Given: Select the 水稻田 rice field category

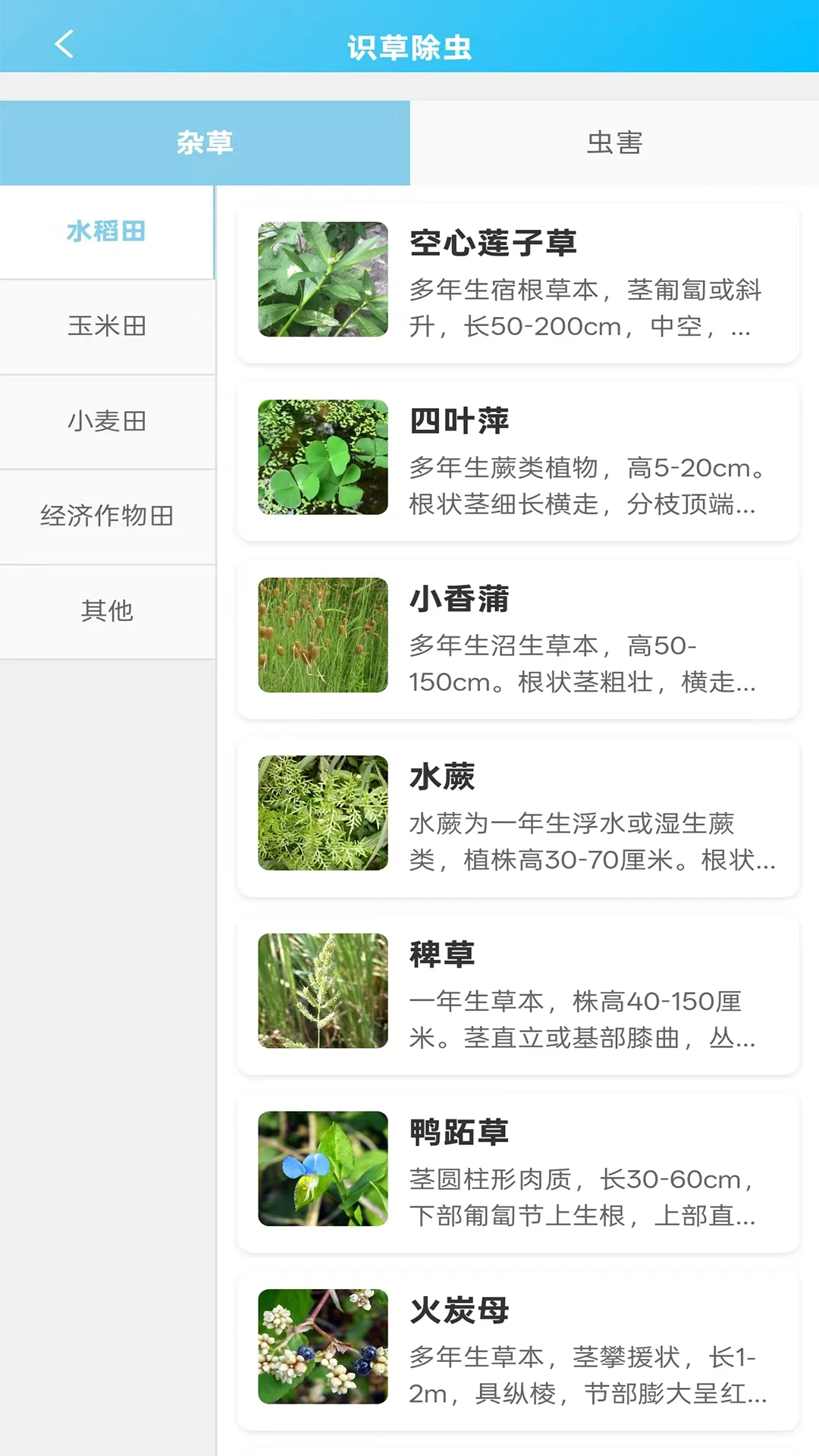Looking at the screenshot, I should coord(106,232).
